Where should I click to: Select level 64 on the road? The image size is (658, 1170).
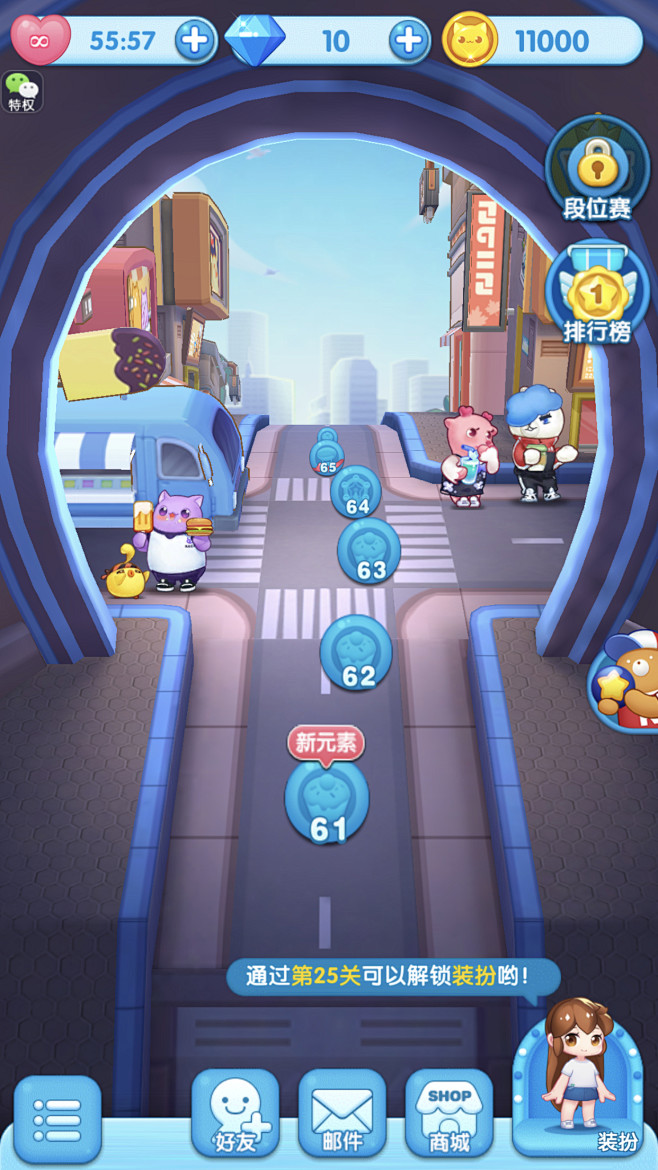356,492
